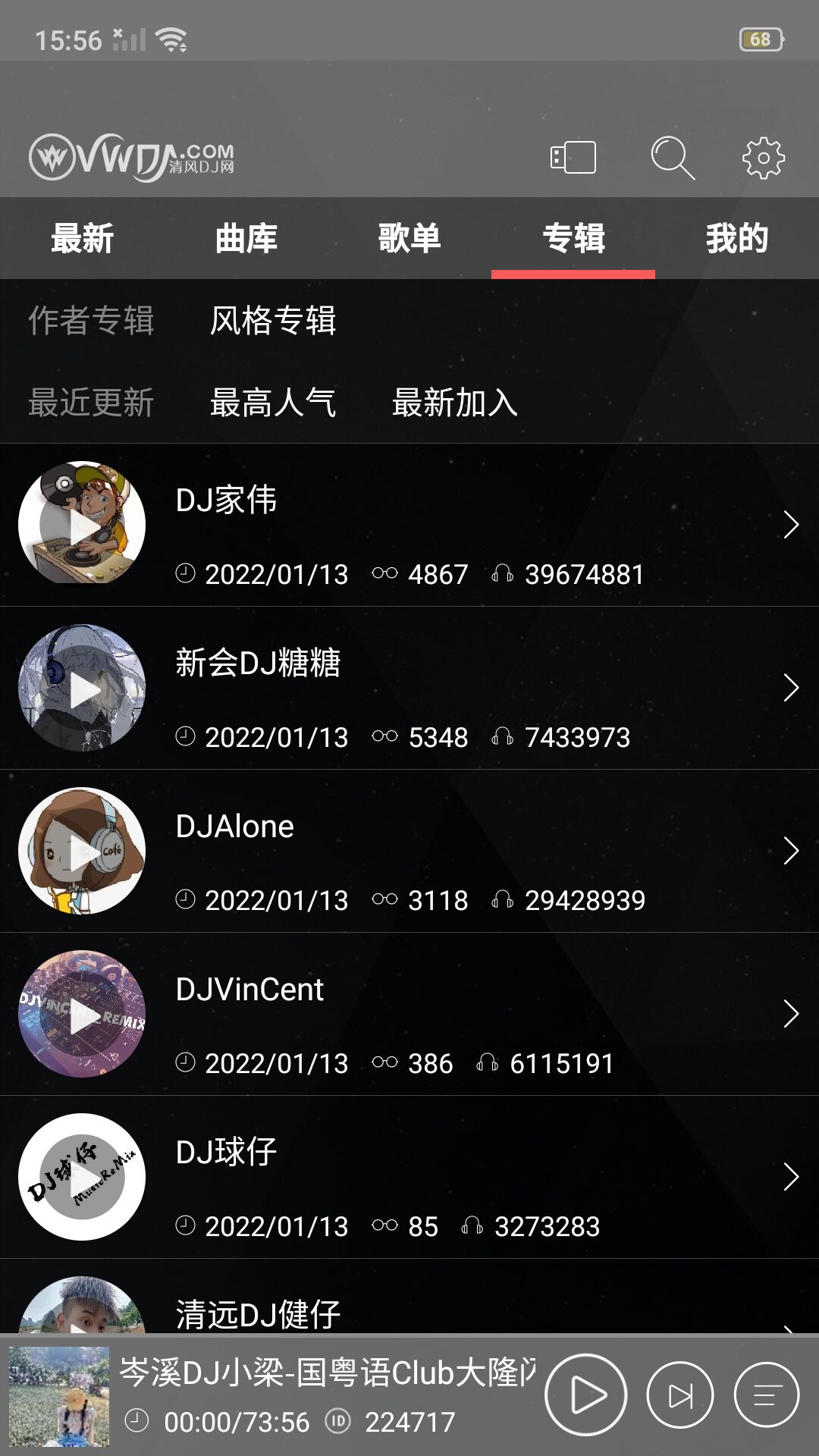Select the 风格专辑 filter
The width and height of the screenshot is (819, 1456).
273,320
